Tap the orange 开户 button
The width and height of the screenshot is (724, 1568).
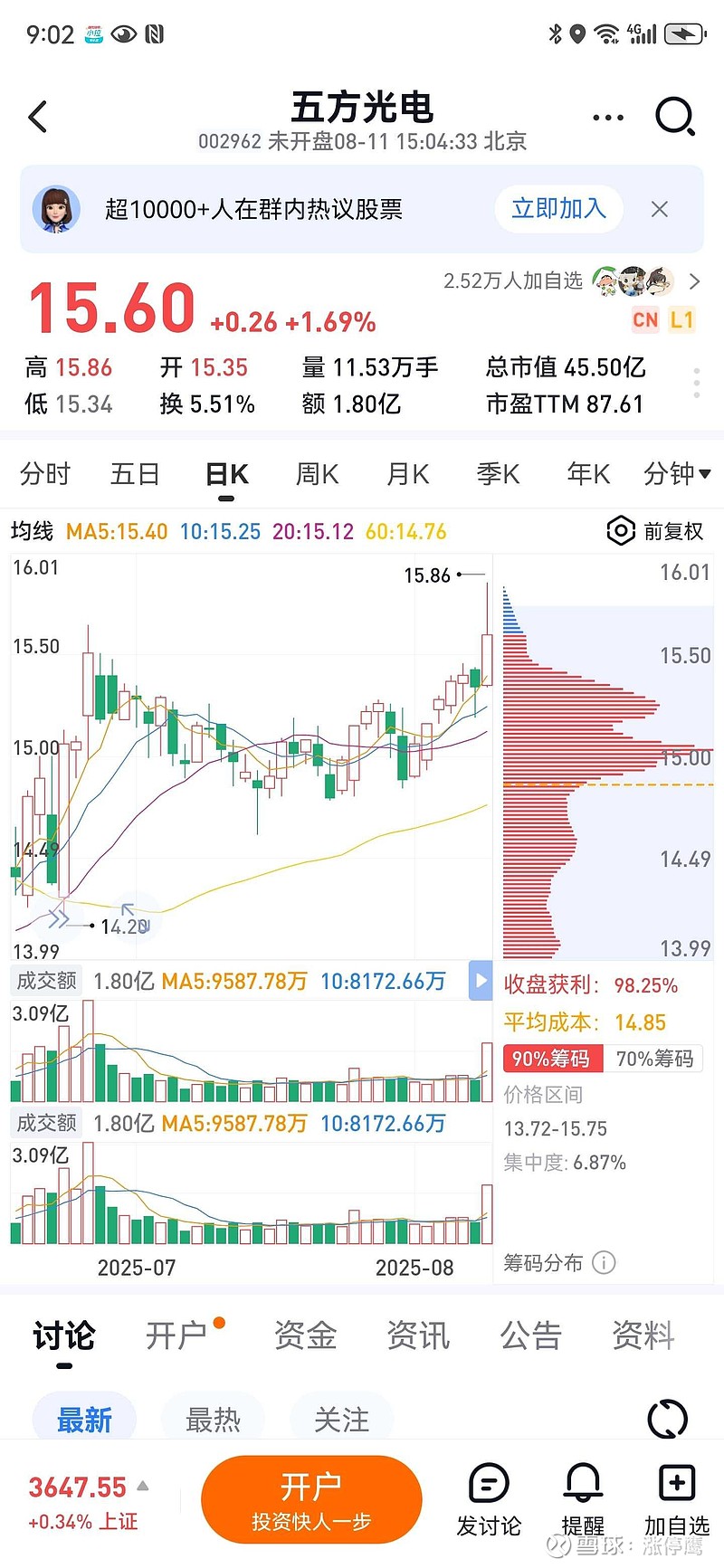coord(311,1499)
